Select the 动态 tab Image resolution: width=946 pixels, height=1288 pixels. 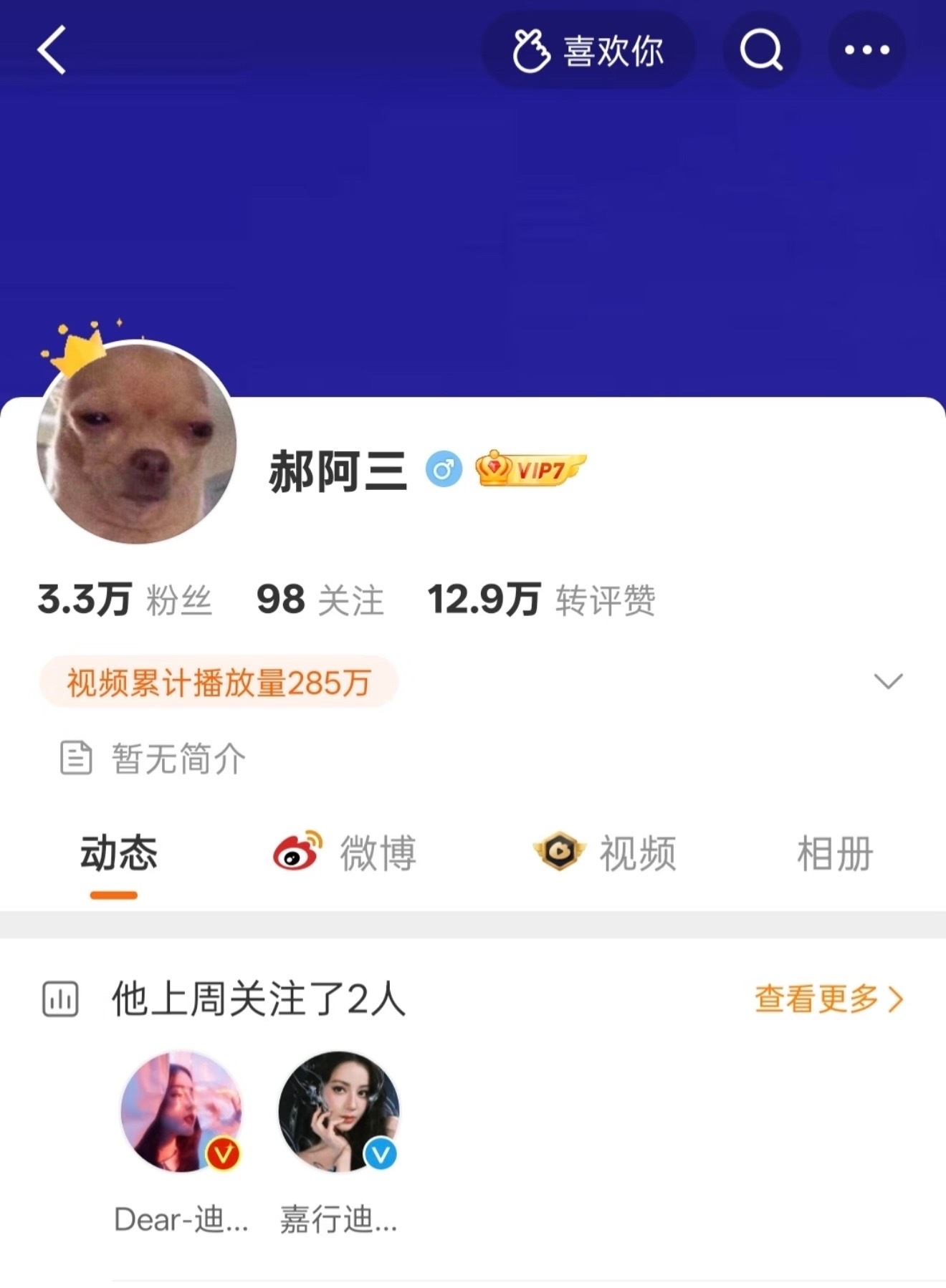117,852
